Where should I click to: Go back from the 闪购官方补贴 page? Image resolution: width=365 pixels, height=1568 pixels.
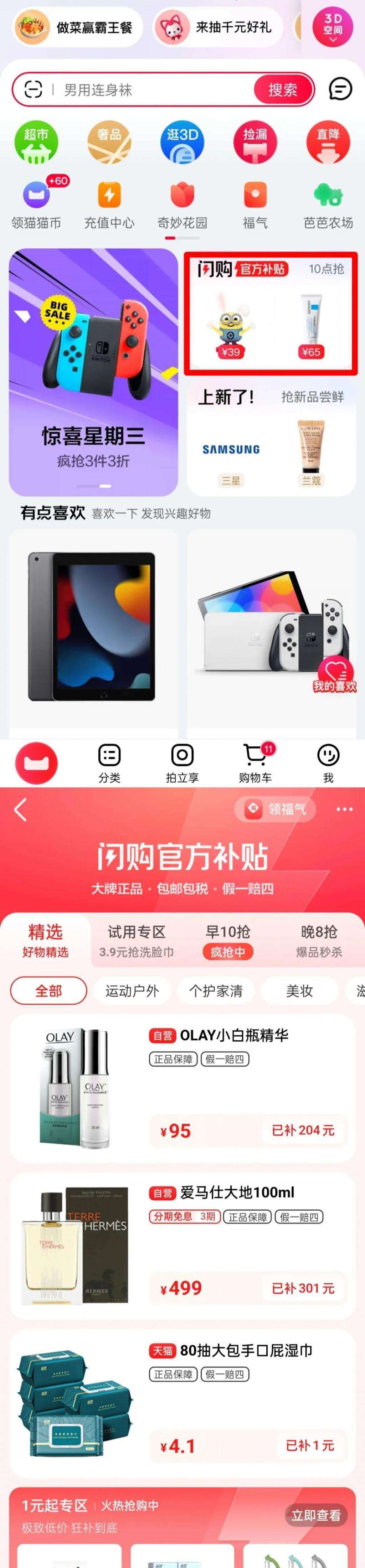(x=21, y=809)
